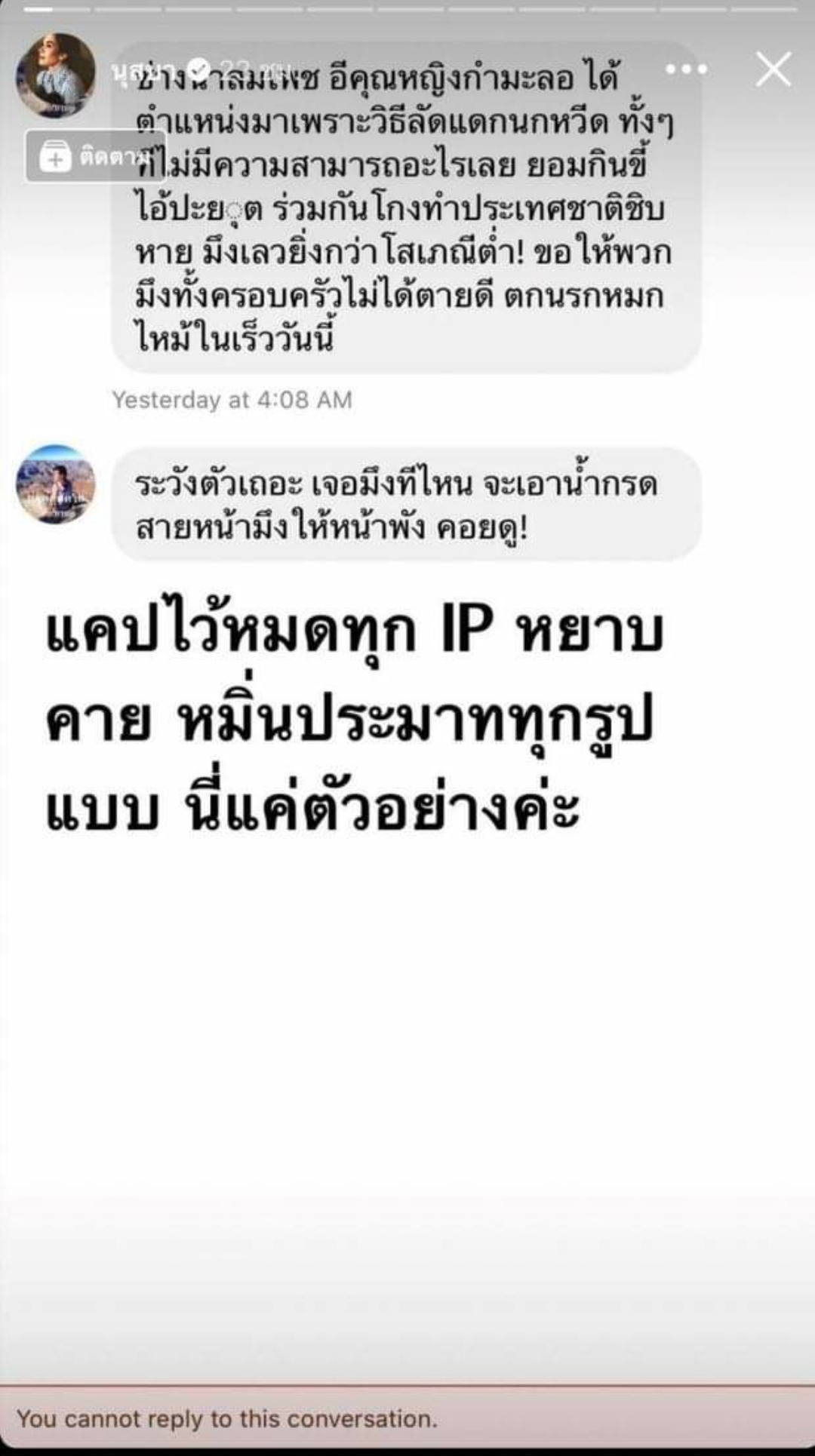815x1456 pixels.
Task: Open the three-dot options menu
Action: pyautogui.click(x=686, y=70)
